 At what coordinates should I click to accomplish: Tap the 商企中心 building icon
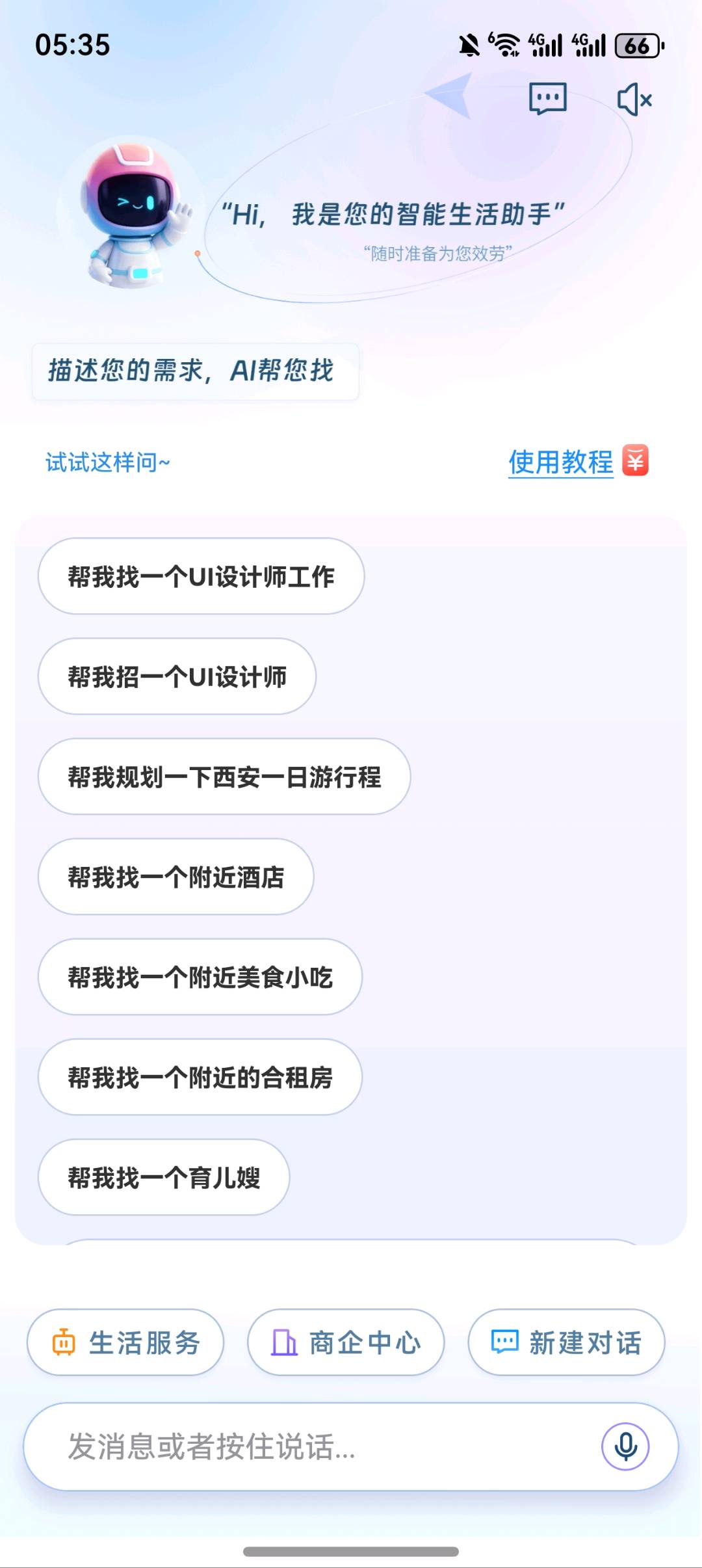[285, 1342]
